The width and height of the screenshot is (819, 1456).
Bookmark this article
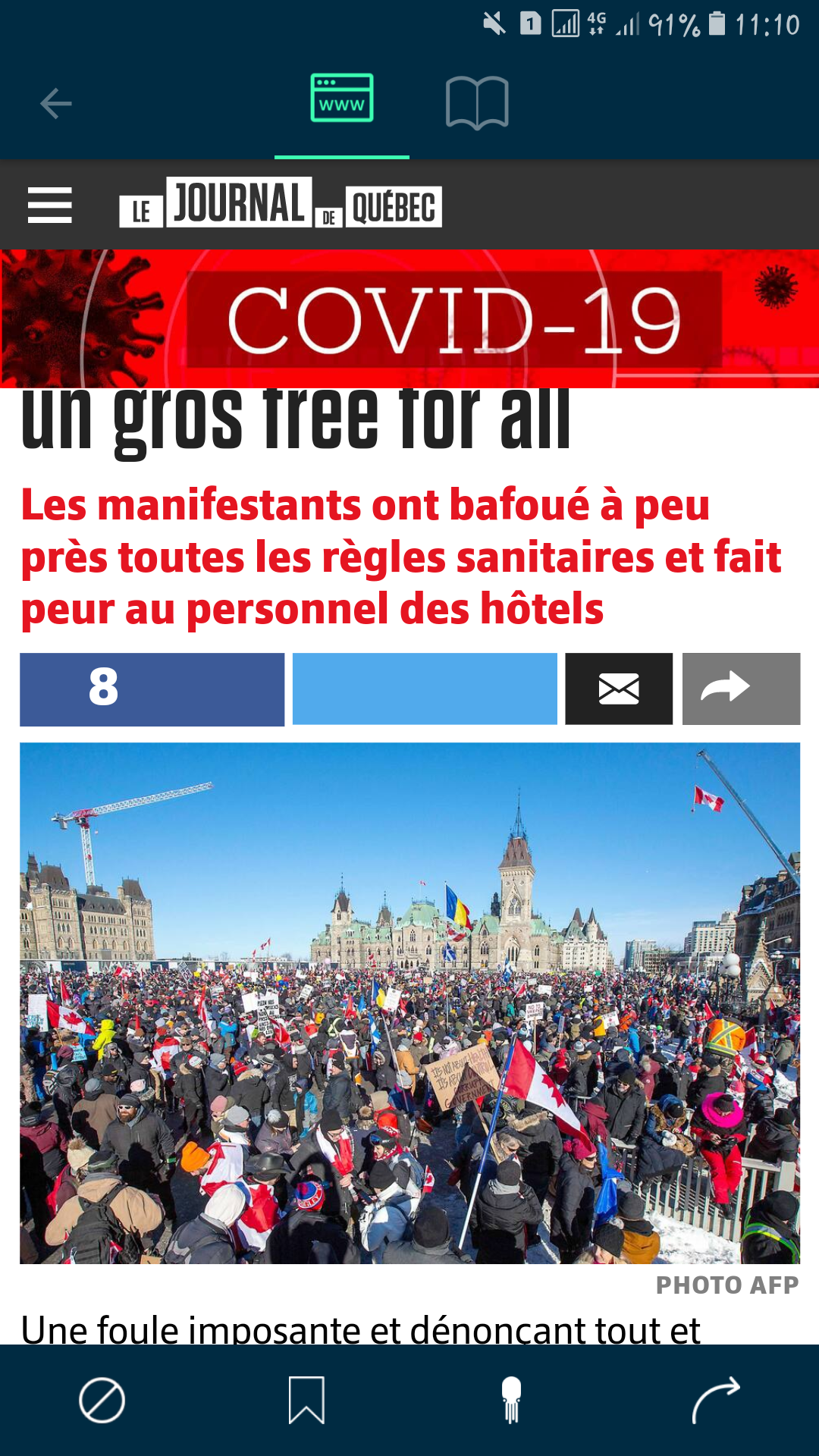[306, 1400]
